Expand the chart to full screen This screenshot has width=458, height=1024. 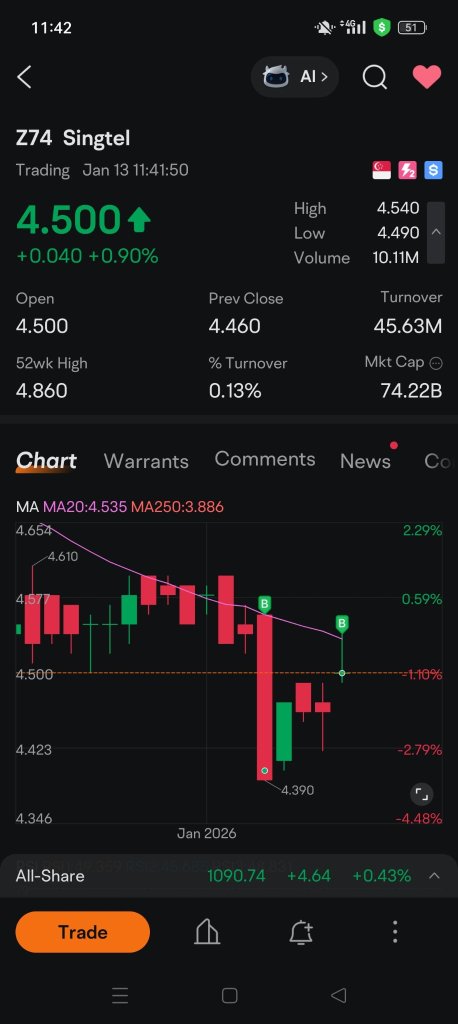tap(421, 794)
